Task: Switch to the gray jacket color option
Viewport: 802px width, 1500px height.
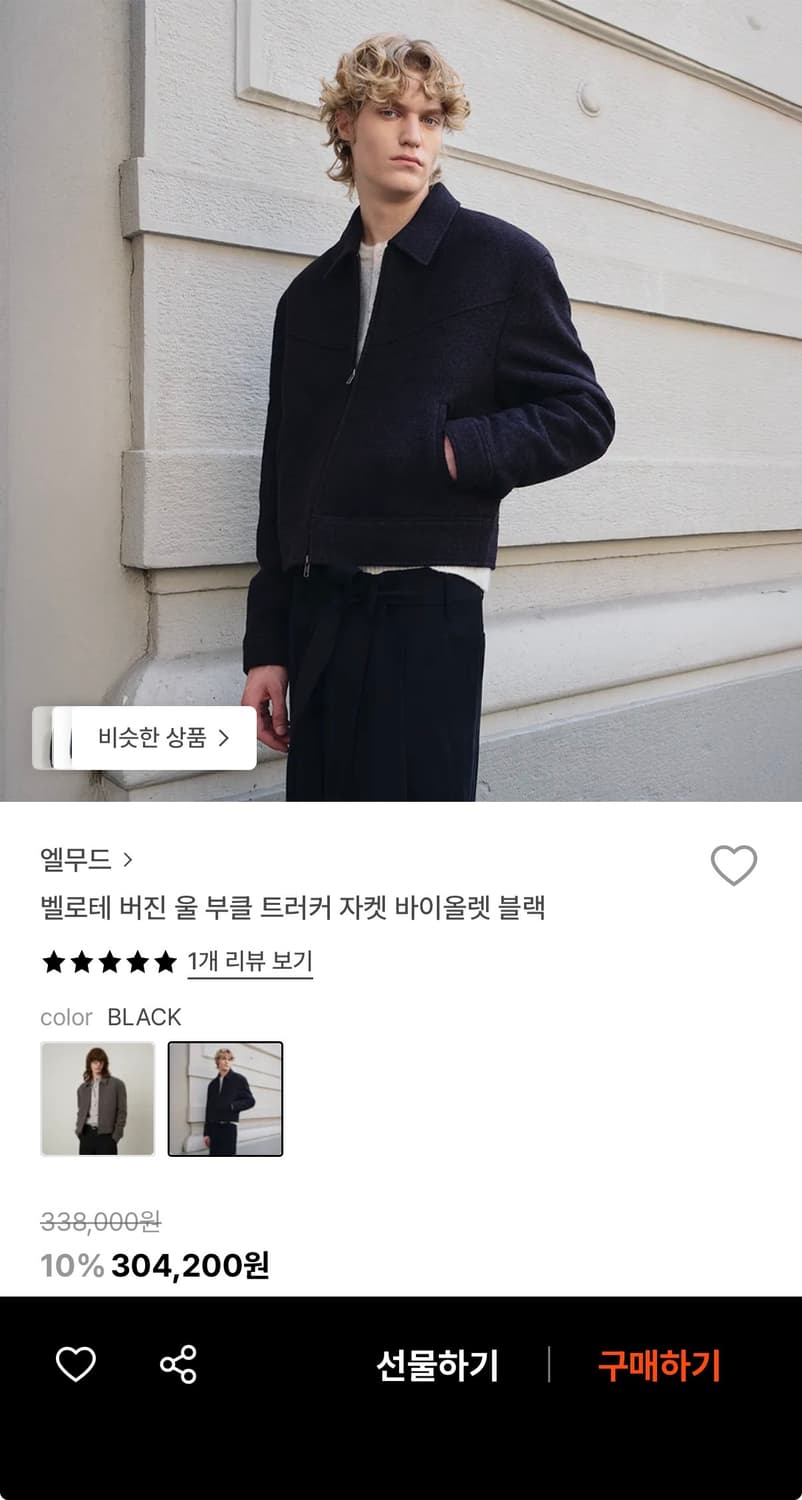Action: pos(97,1099)
